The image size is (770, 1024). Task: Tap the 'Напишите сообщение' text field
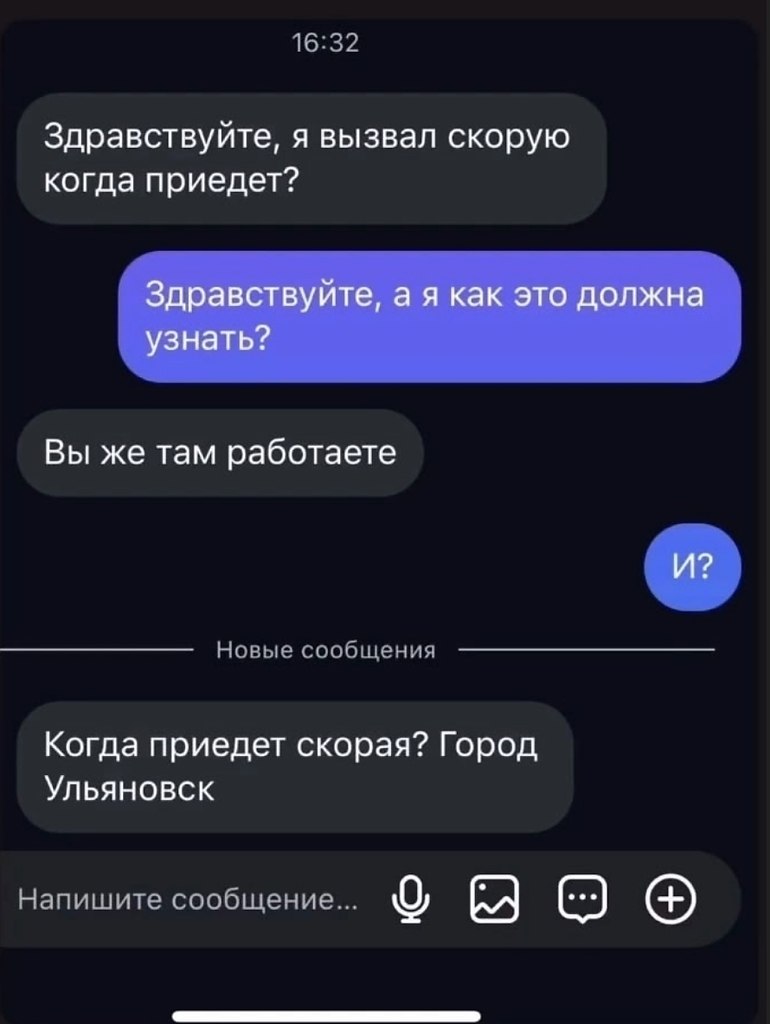coord(190,899)
